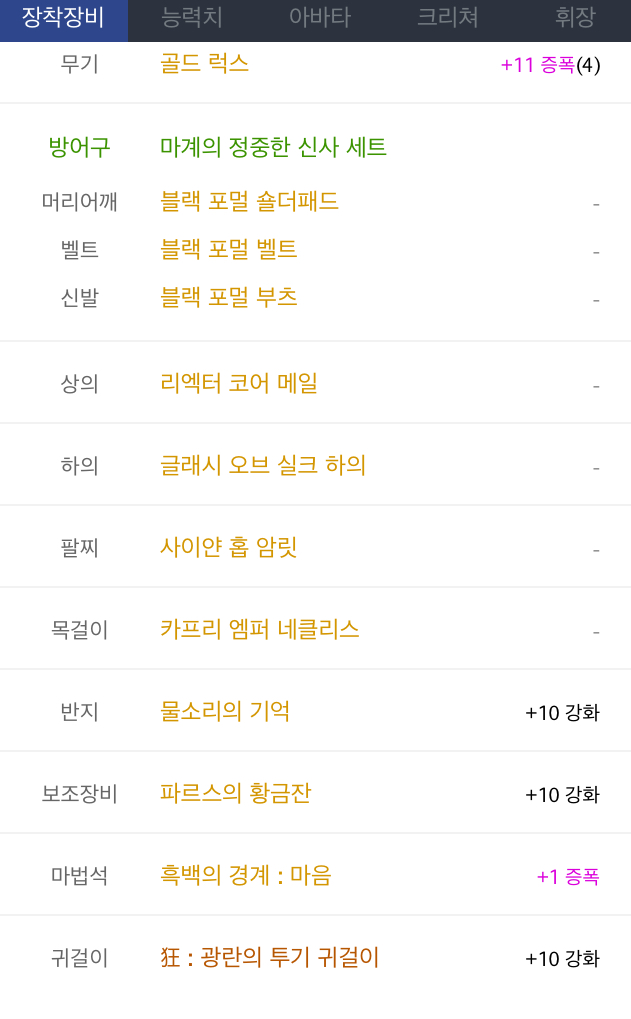This screenshot has width=631, height=1019.
Task: Open bracelet 사이얀 홉 암릿
Action: point(229,547)
